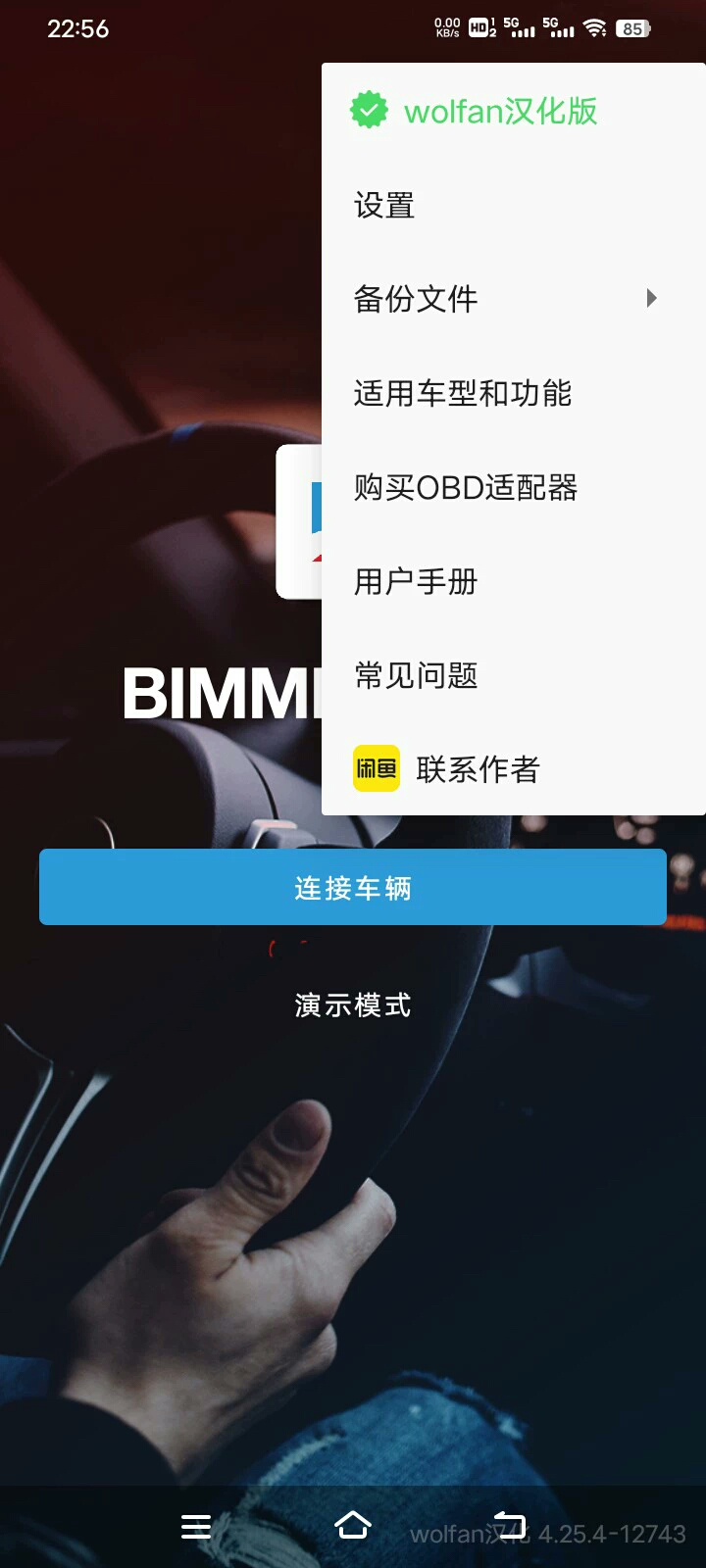Image resolution: width=706 pixels, height=1568 pixels.
Task: Go to the system home screen
Action: tap(353, 1526)
